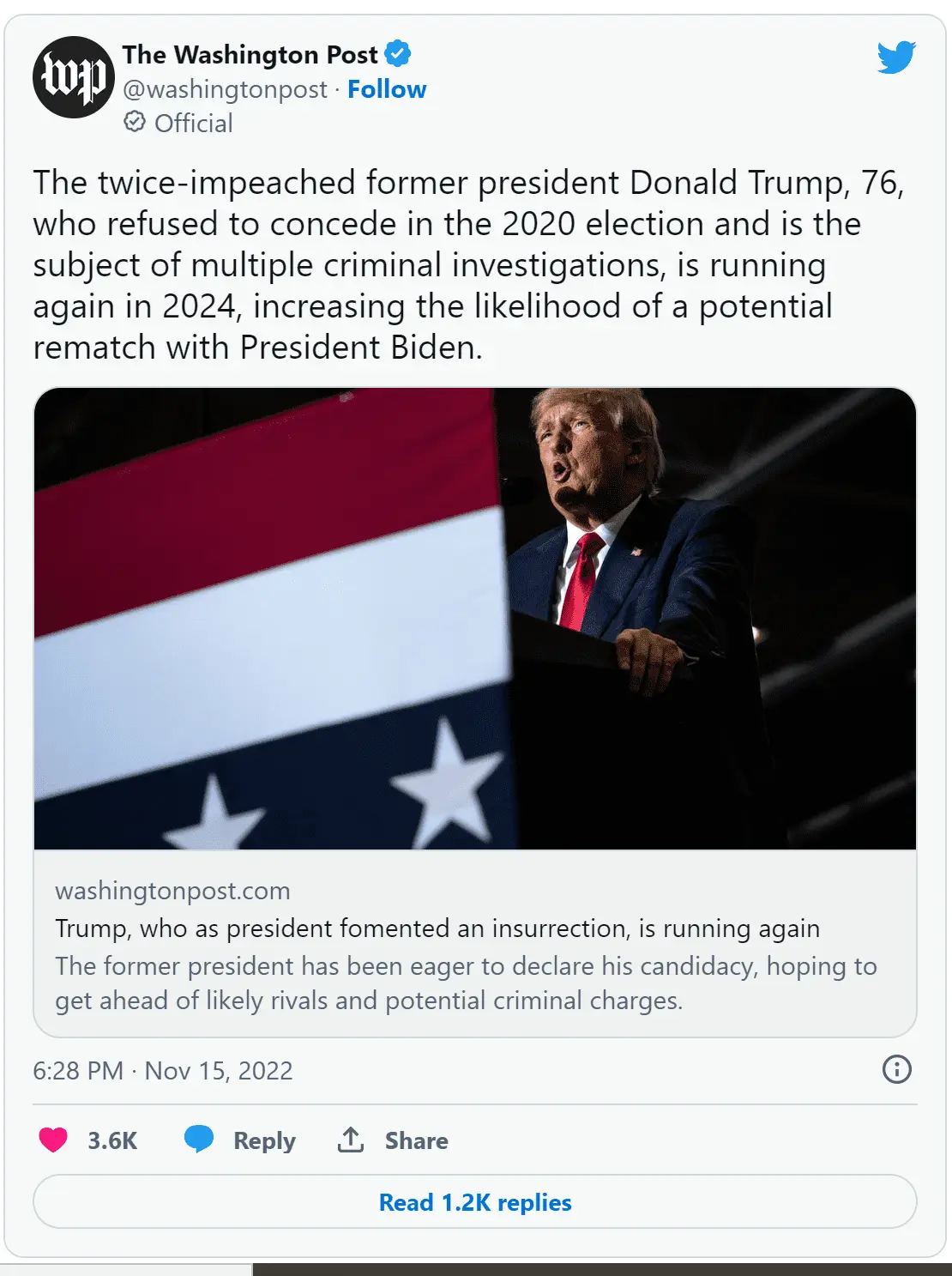
Task: Share this tweet
Action: click(x=394, y=1140)
